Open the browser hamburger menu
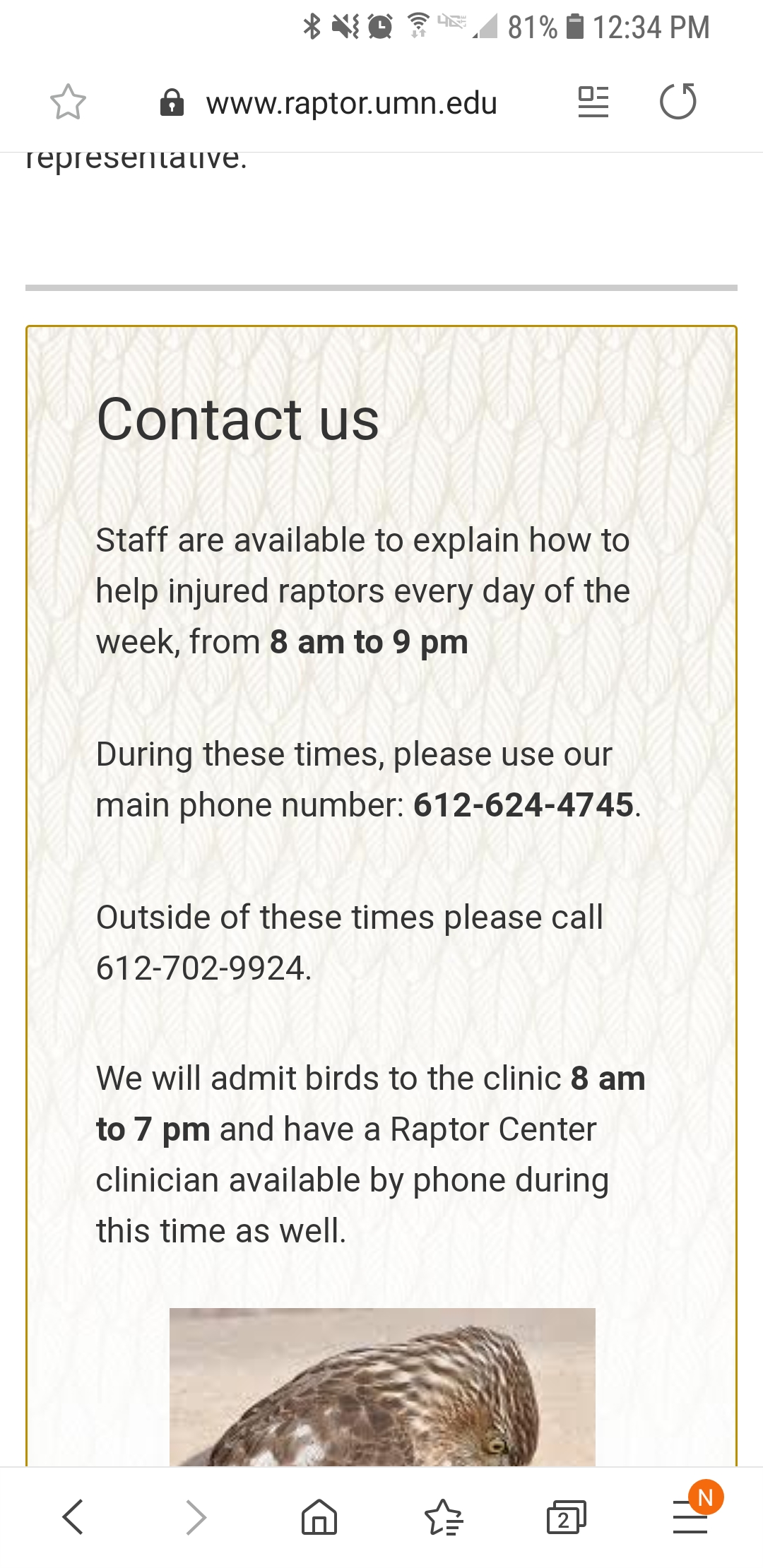763x1568 pixels. point(690,1517)
